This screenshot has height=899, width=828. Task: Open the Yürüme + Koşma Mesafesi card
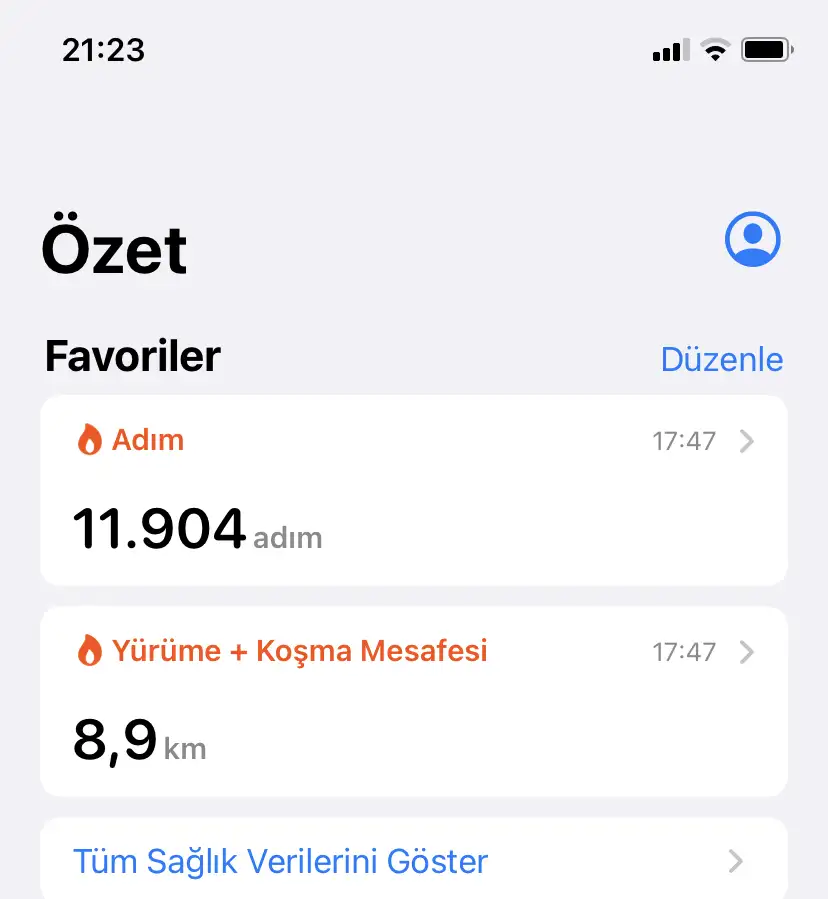(x=413, y=701)
